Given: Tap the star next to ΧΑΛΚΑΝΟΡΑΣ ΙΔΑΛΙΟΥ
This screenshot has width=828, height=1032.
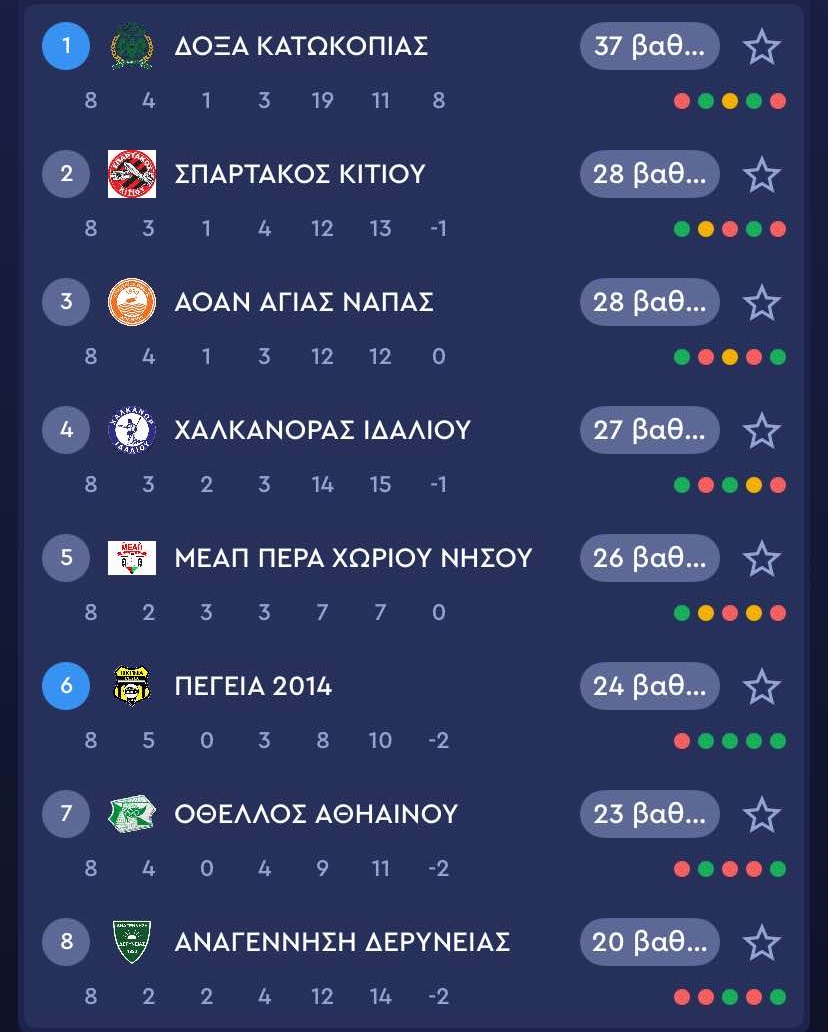Looking at the screenshot, I should (x=762, y=431).
